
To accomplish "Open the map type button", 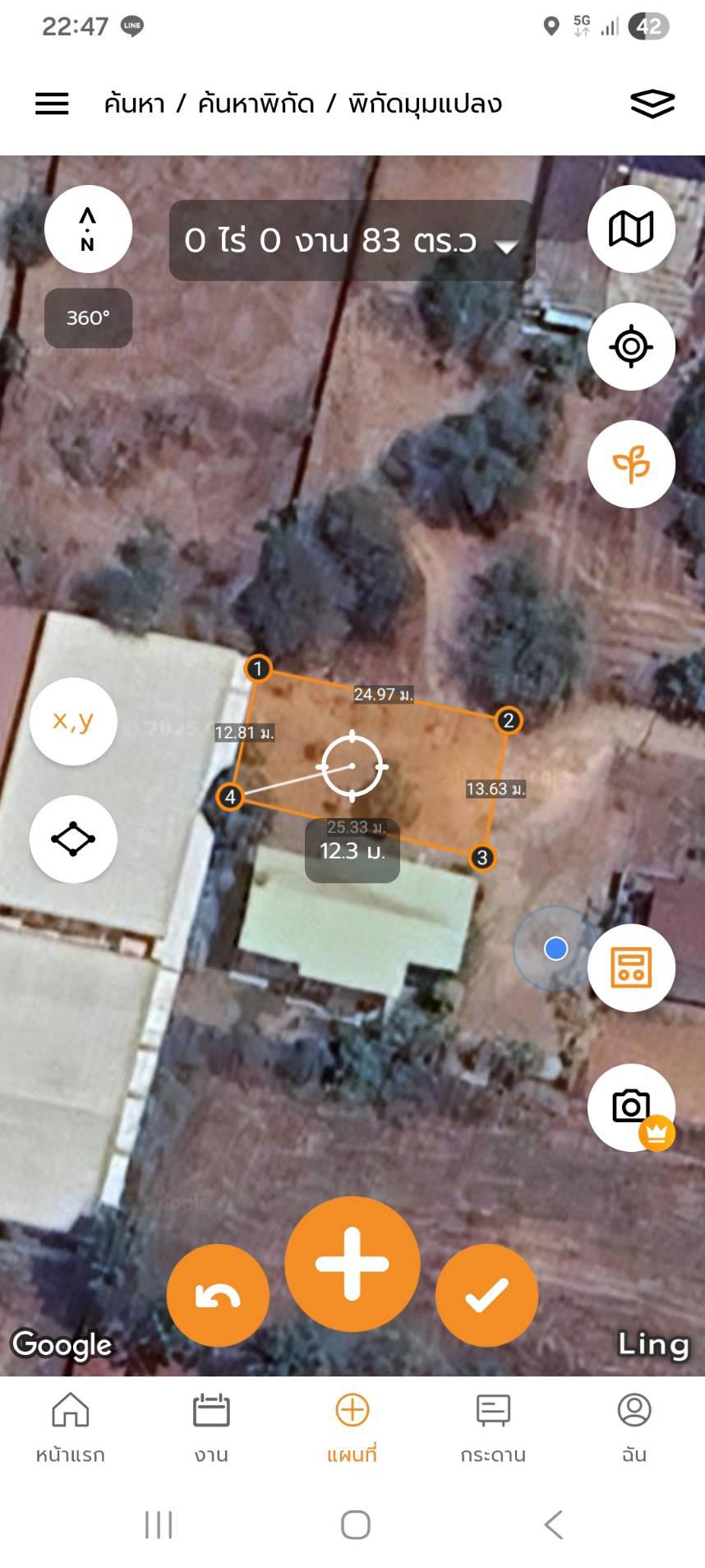I will (x=631, y=229).
